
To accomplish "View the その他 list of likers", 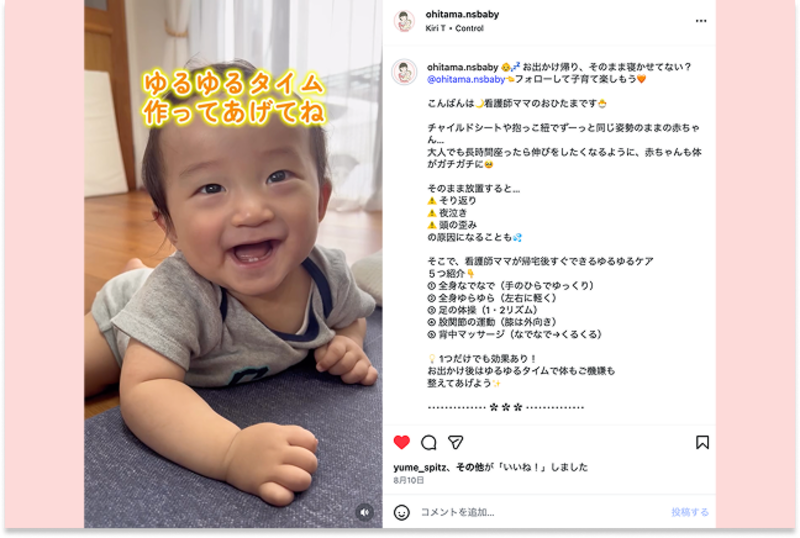I will [x=470, y=467].
